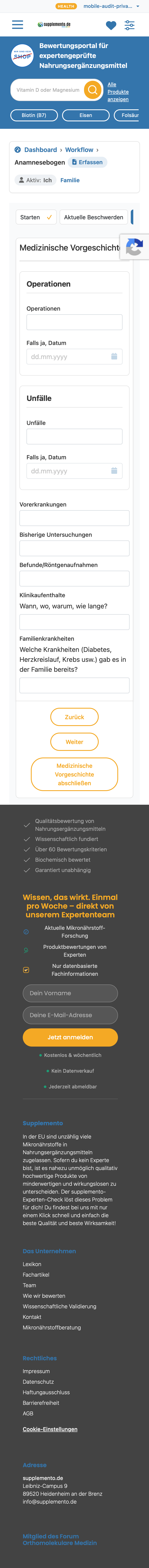149x1568 pixels.
Task: Tap Medizinische Vorgeschichte abschließen
Action: click(x=74, y=774)
